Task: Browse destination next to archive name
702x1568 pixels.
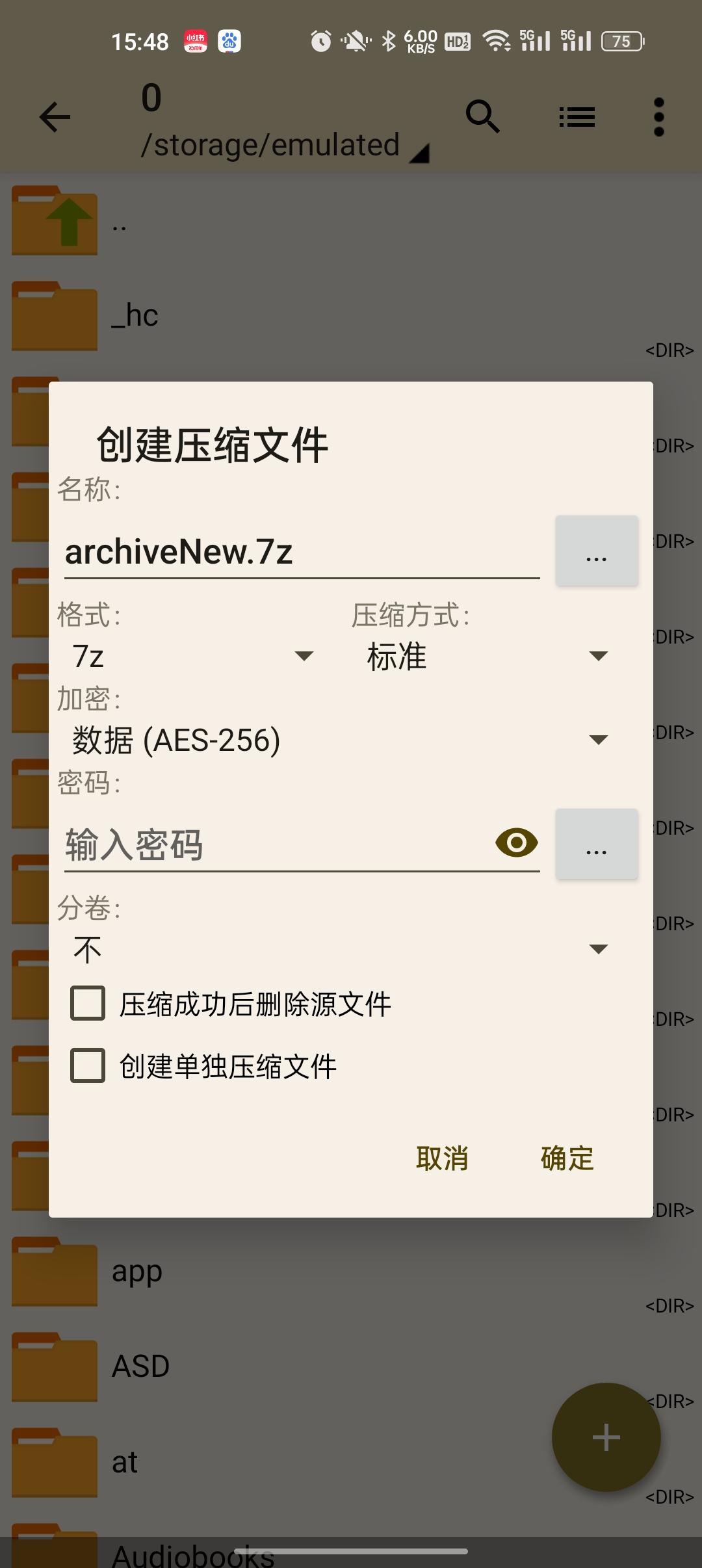Action: pos(596,552)
